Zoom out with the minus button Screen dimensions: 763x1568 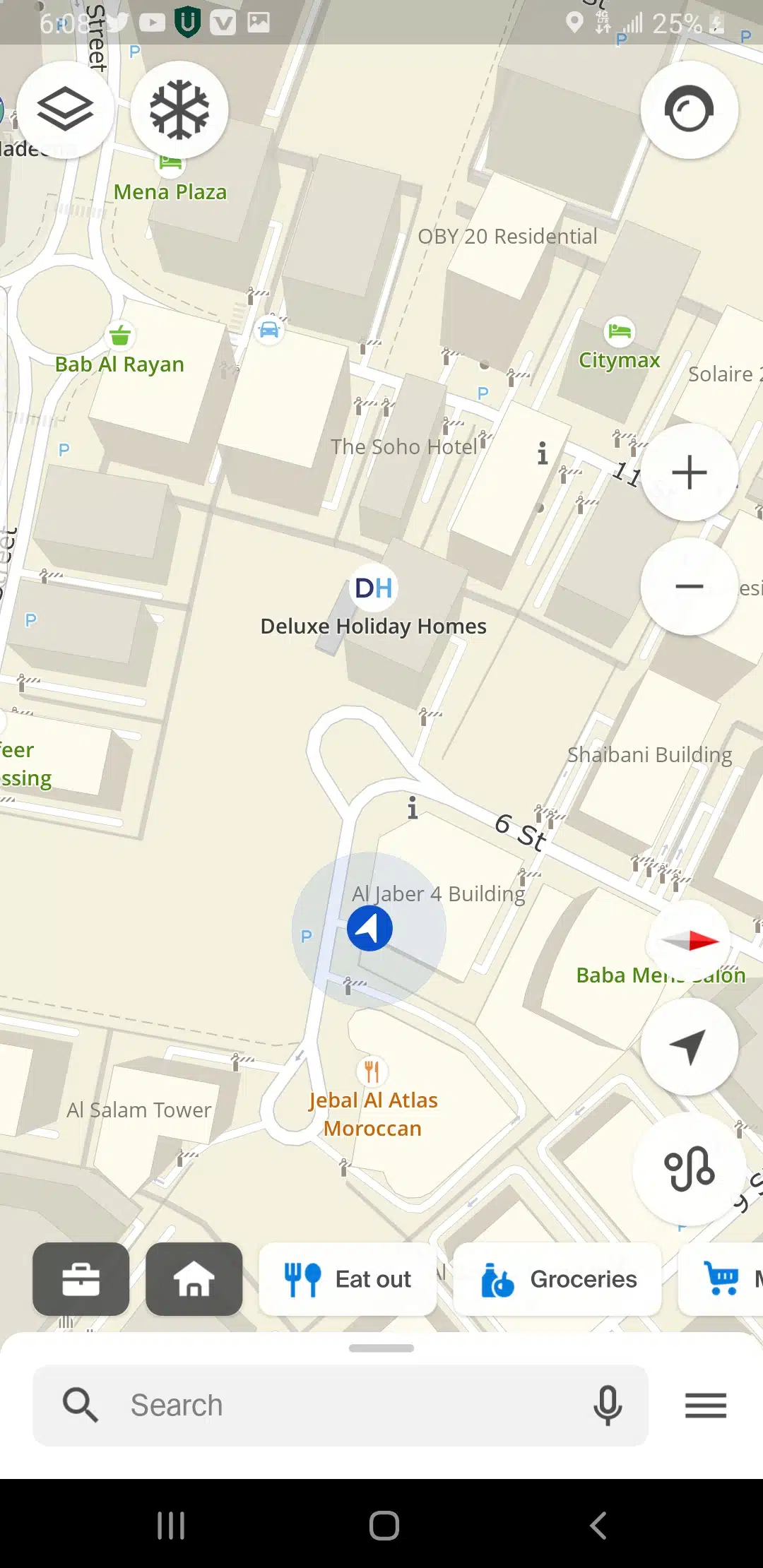click(689, 586)
